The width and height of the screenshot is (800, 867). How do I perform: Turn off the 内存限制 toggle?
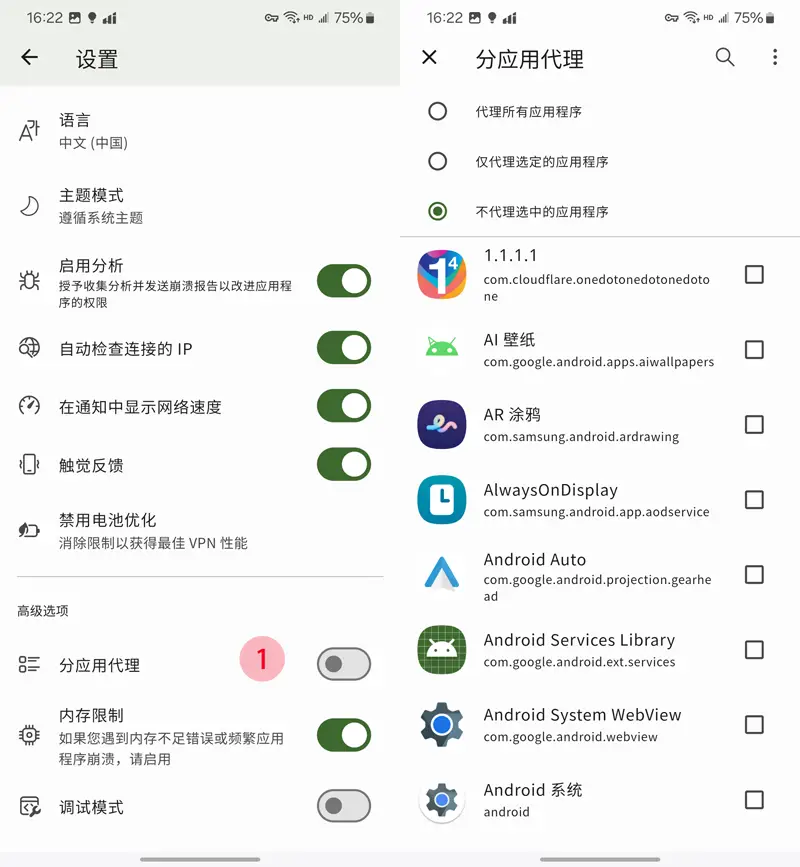pos(344,731)
